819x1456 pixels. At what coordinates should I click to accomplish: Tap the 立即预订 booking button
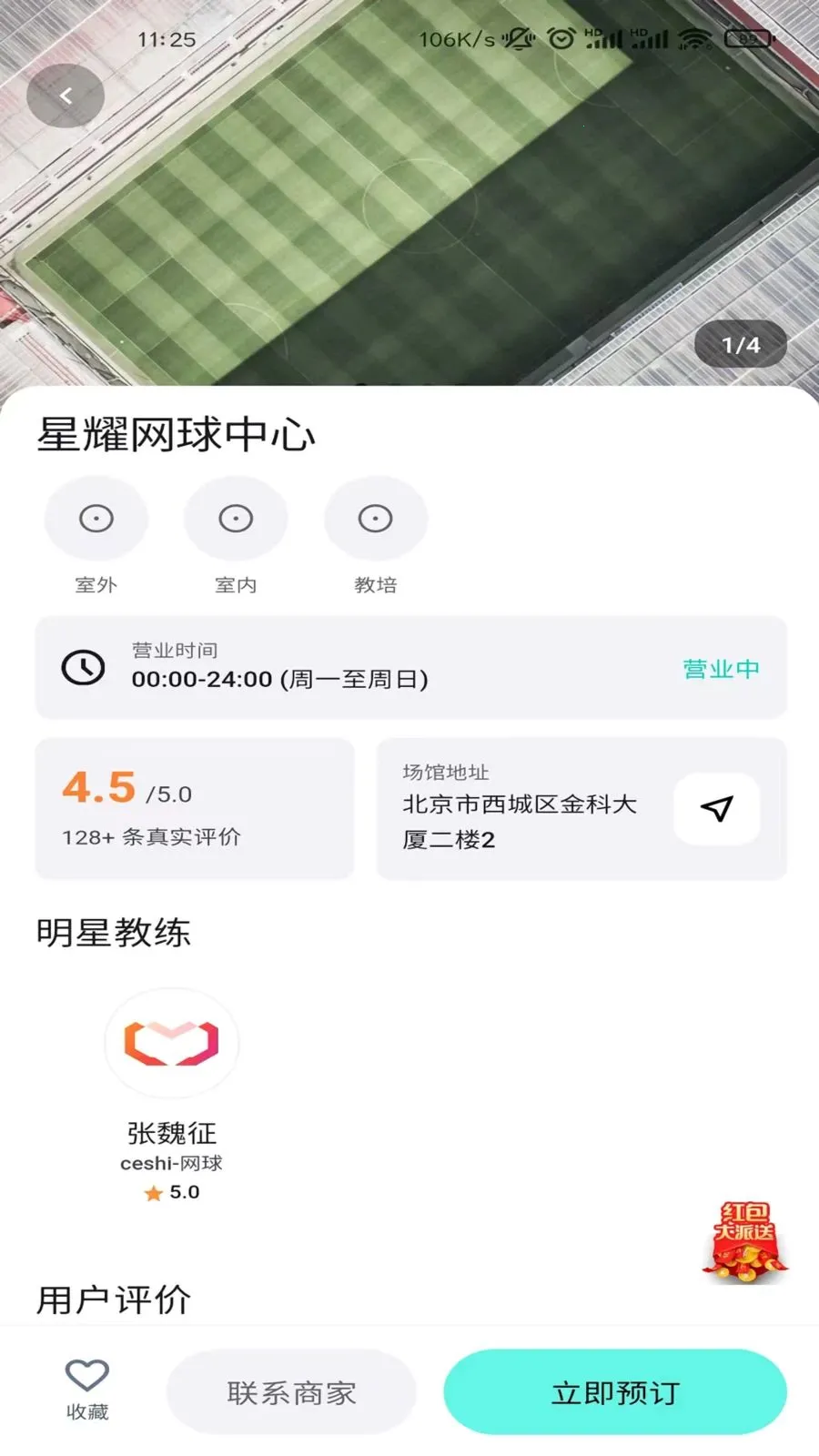point(615,1390)
